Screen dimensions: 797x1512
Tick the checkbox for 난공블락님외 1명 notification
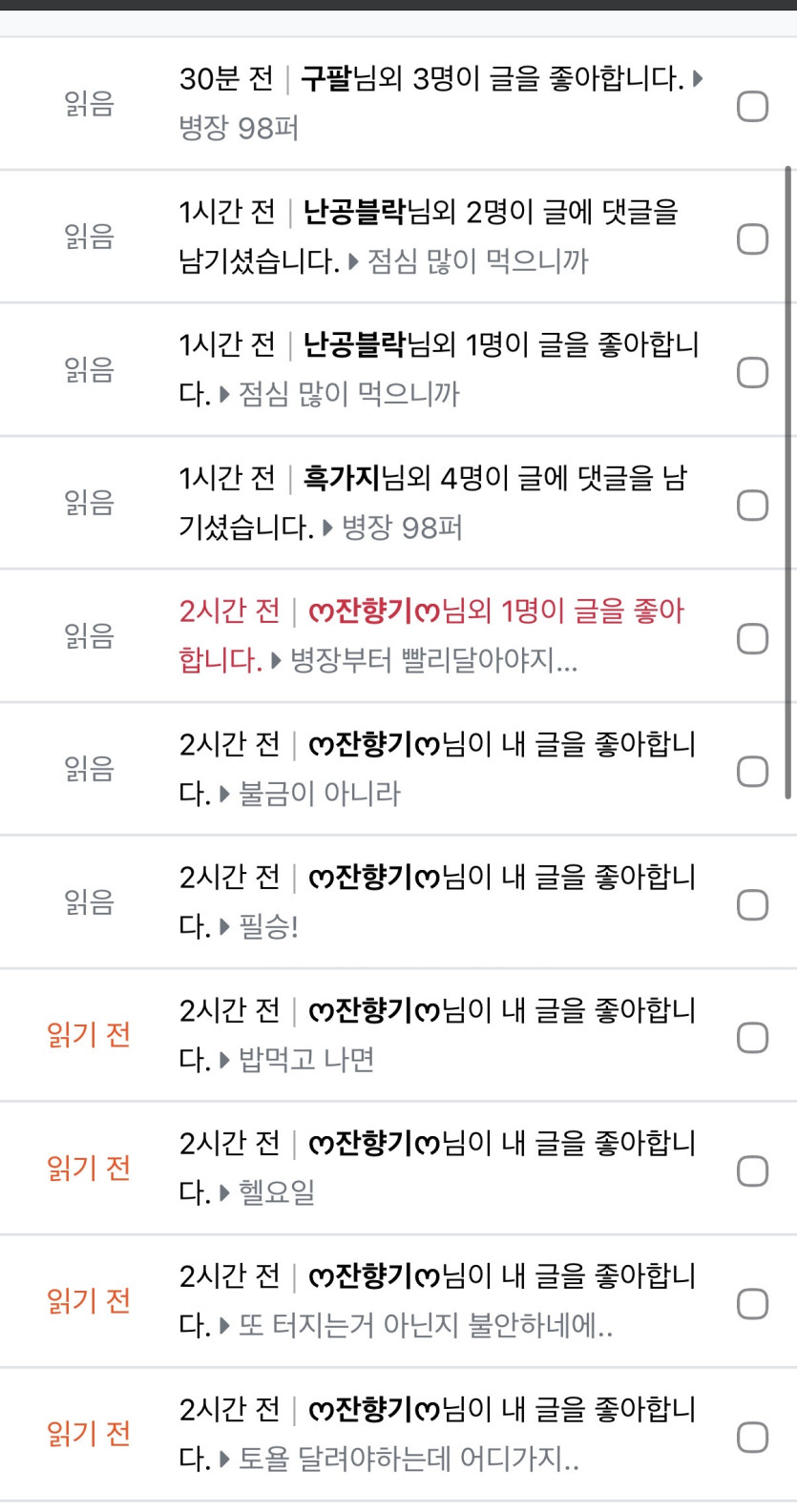[x=752, y=372]
